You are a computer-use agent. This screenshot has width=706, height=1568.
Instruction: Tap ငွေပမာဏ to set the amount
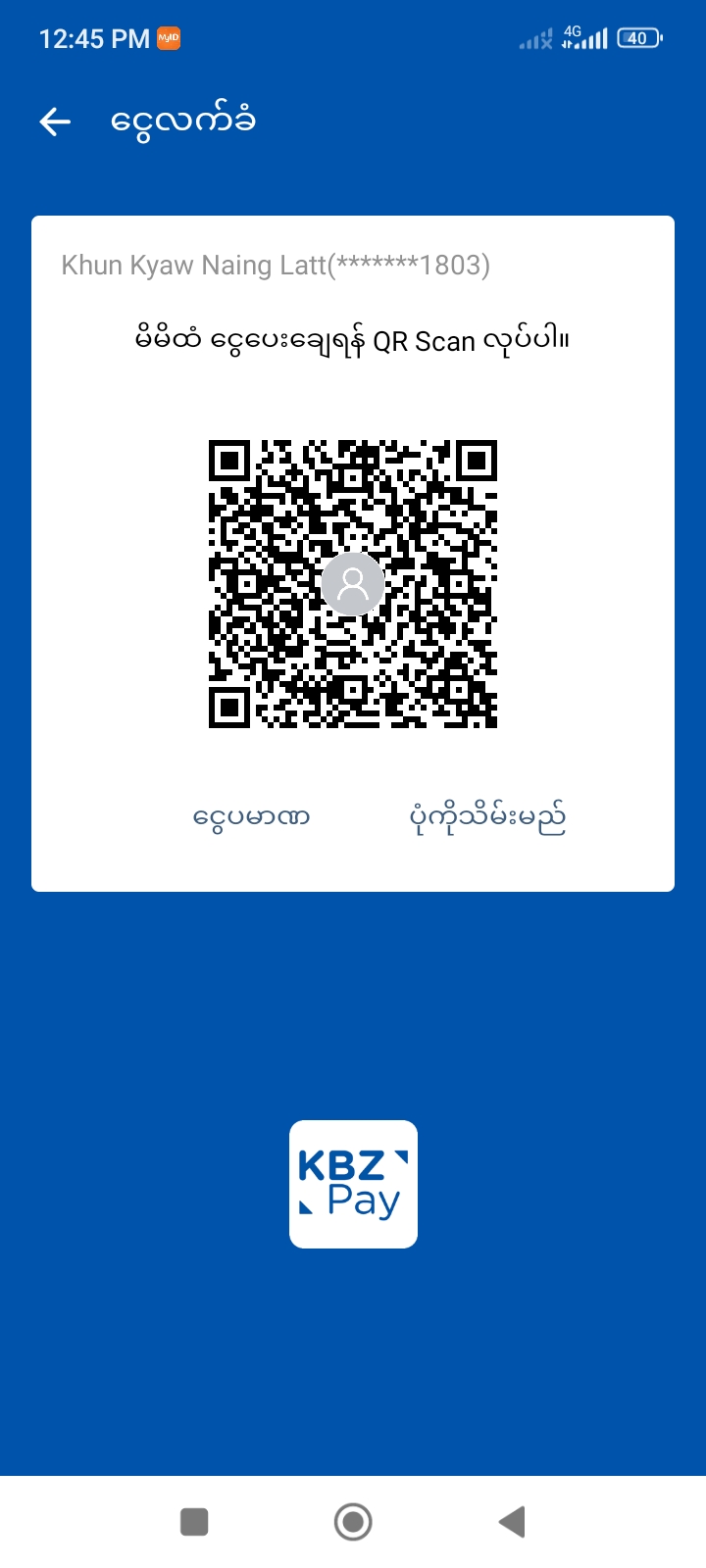click(251, 816)
